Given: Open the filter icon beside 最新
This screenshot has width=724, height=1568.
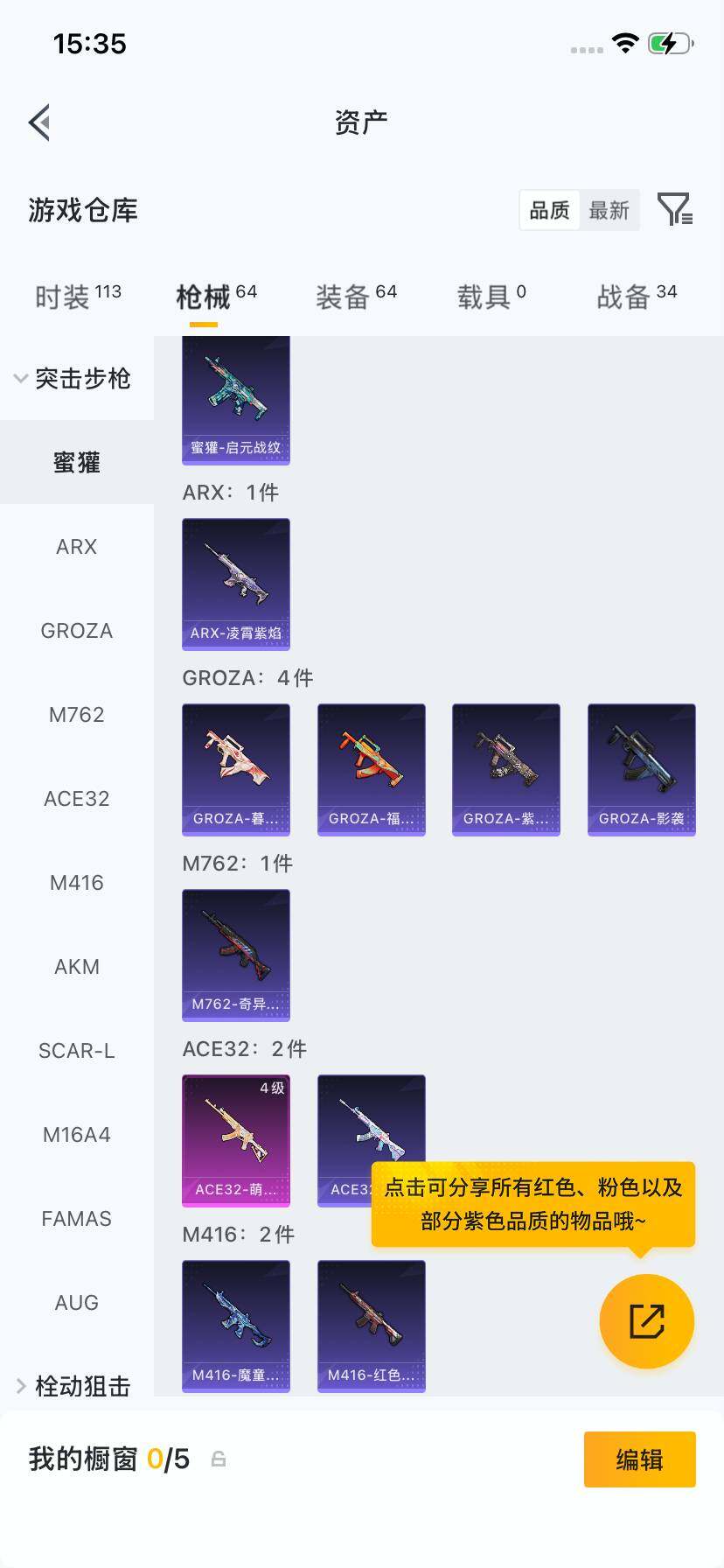Looking at the screenshot, I should 675,210.
